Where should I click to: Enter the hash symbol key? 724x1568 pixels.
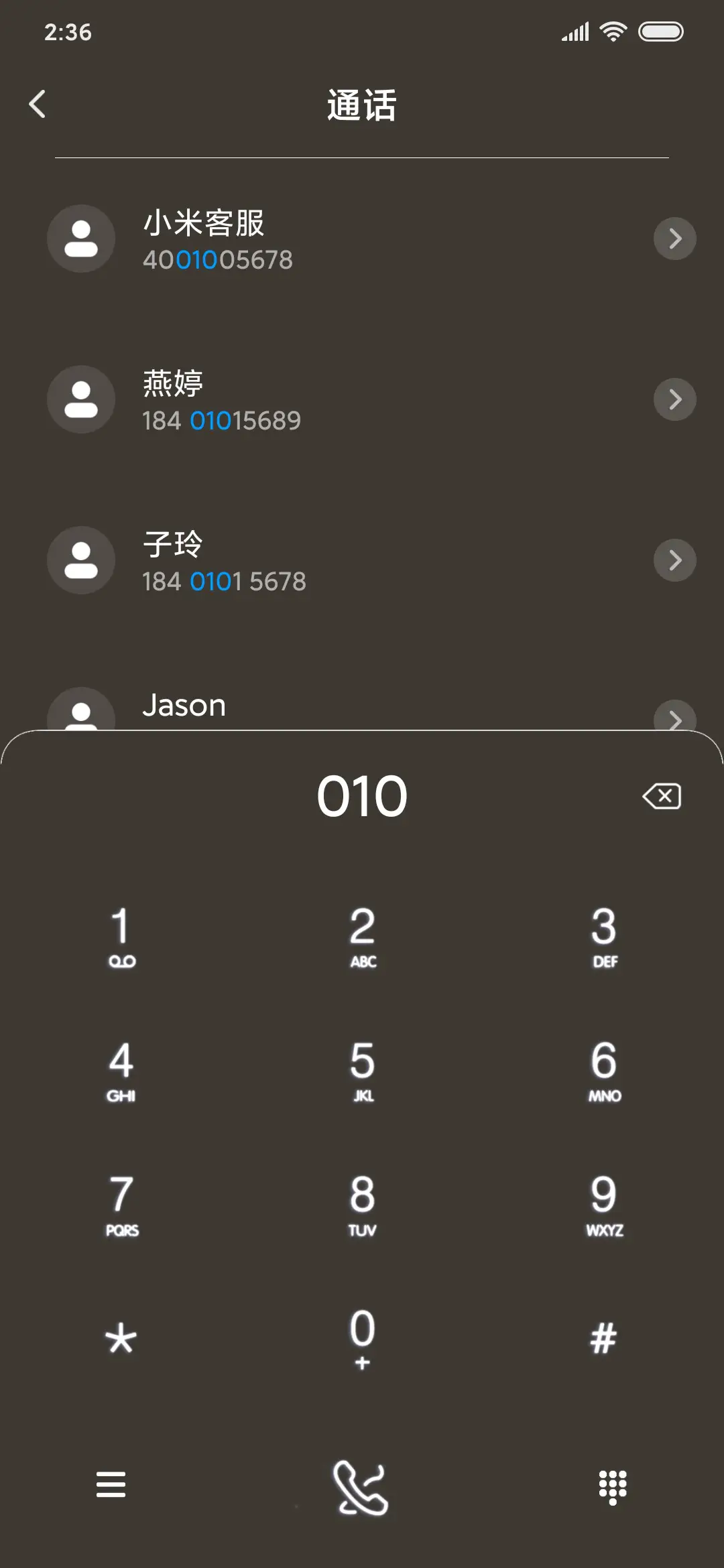point(603,1338)
